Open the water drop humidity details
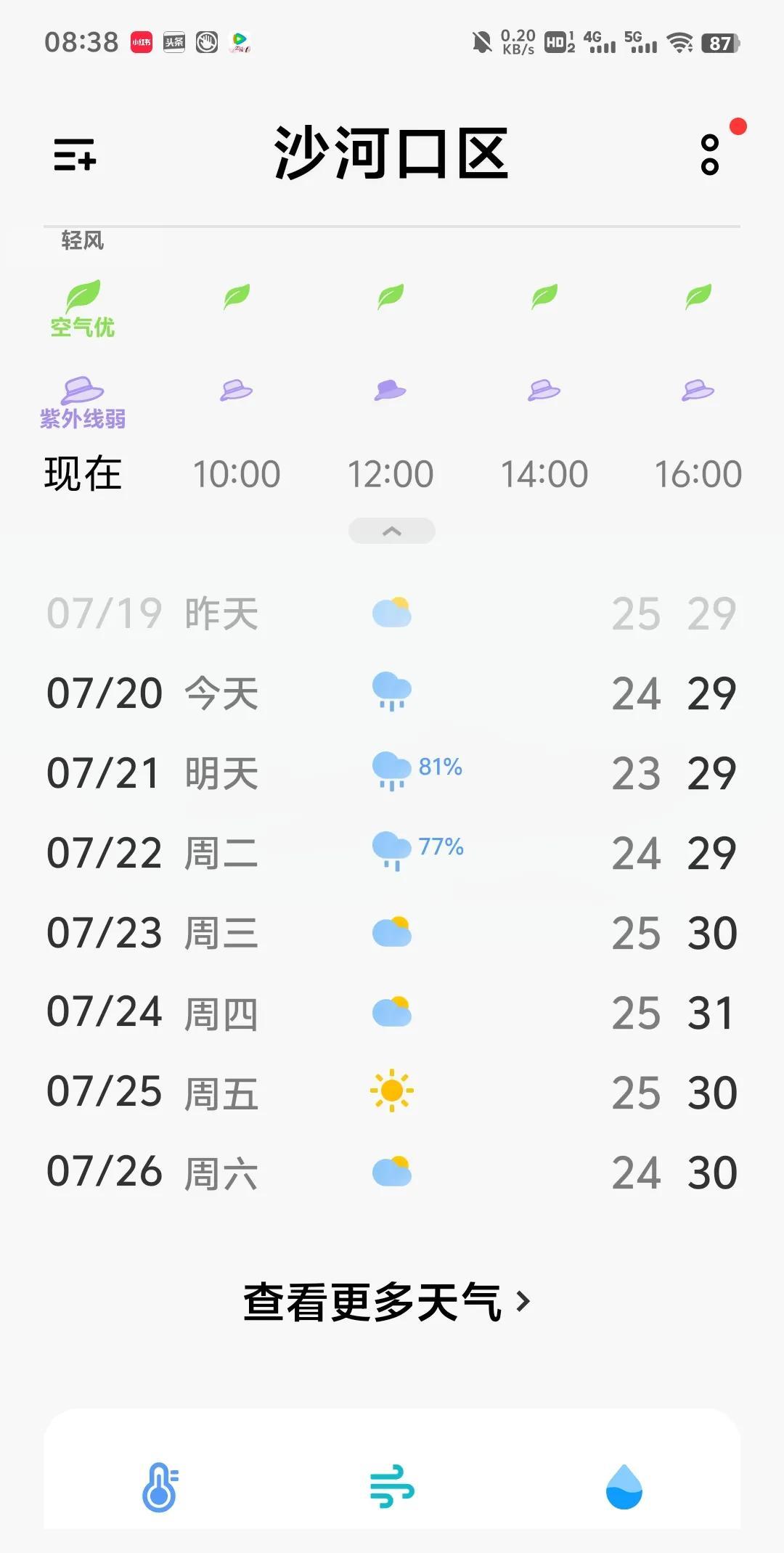The image size is (784, 1553). coord(624,1487)
